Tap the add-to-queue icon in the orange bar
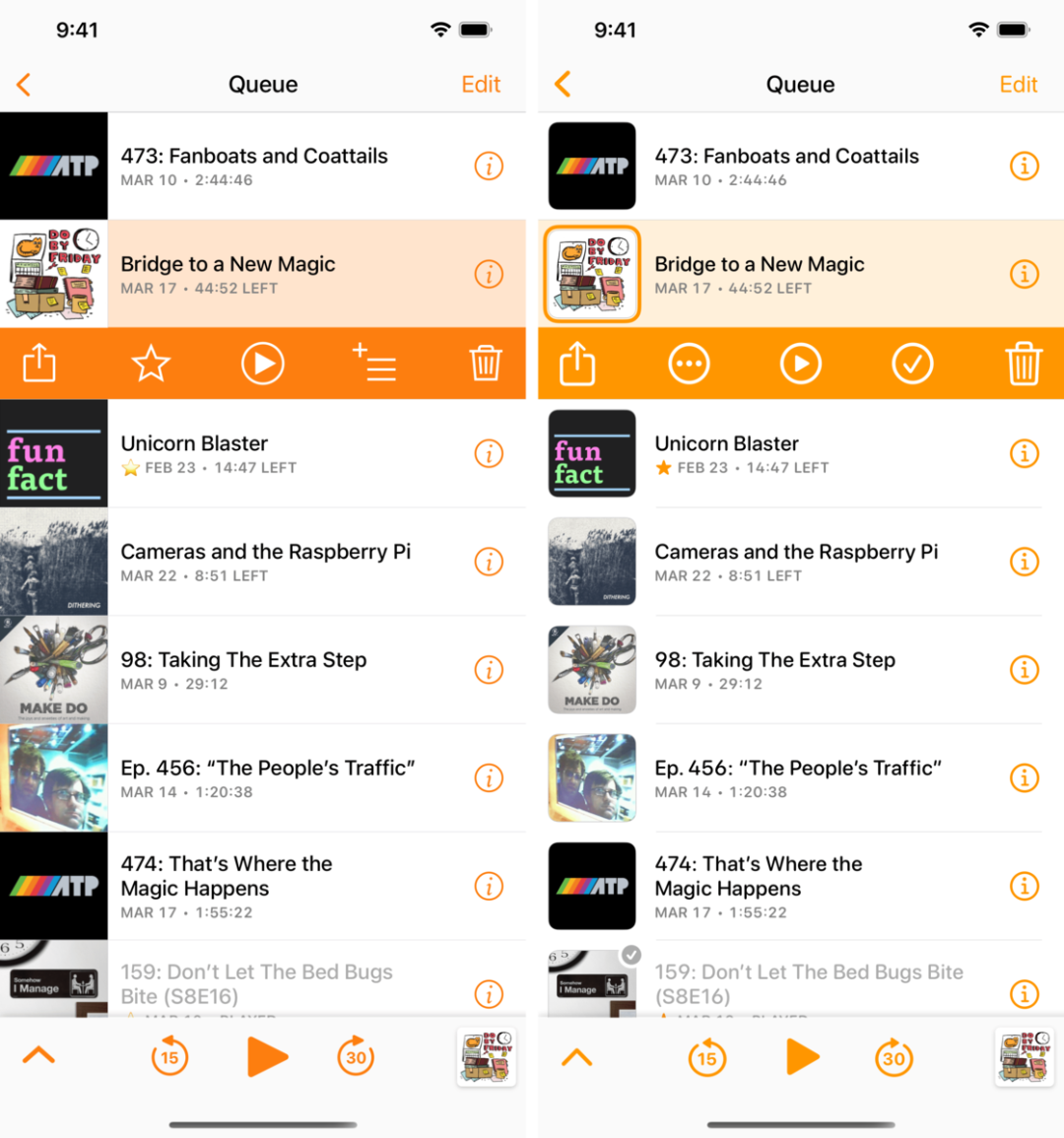This screenshot has height=1138, width=1064. click(374, 363)
